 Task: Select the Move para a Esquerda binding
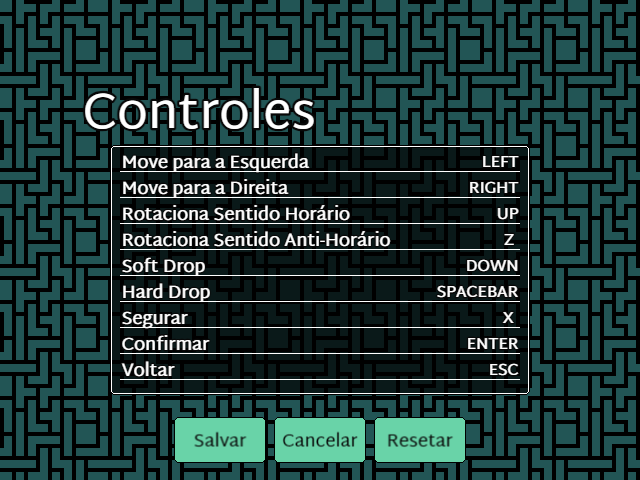click(x=320, y=162)
